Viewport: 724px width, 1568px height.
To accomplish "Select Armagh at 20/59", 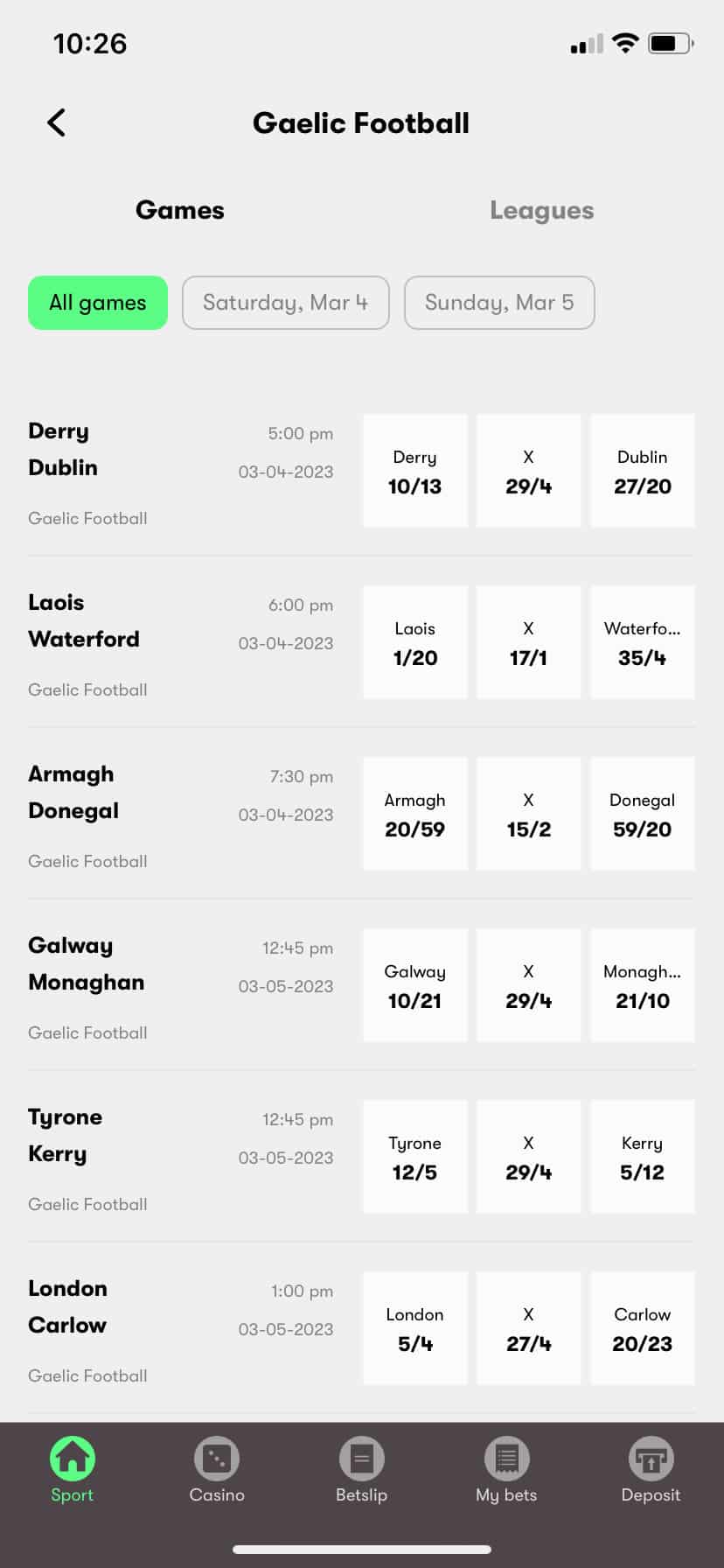I will (415, 814).
